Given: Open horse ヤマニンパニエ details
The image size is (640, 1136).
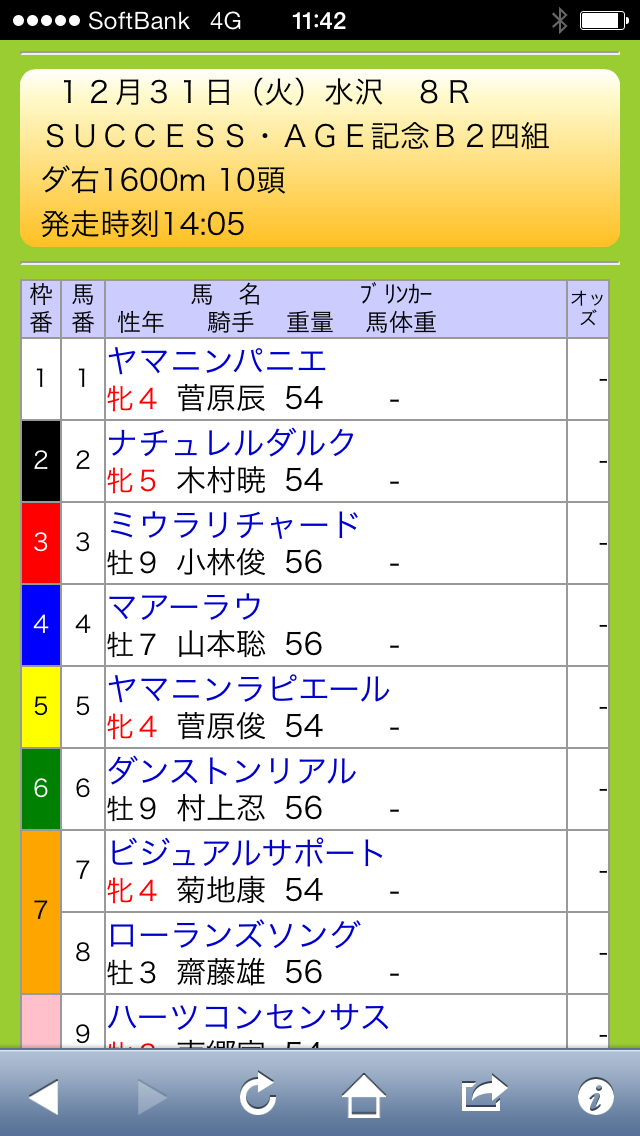Looking at the screenshot, I should coord(216,360).
